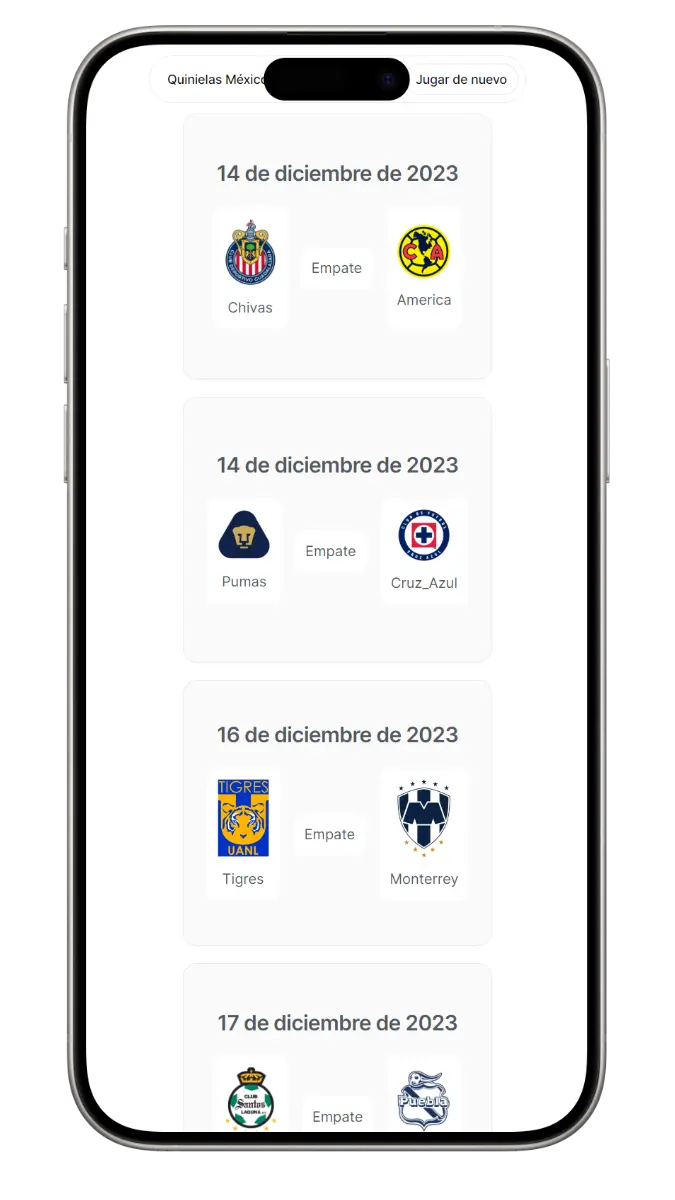Choose America as the winner
This screenshot has height=1200, width=675.
[x=424, y=266]
